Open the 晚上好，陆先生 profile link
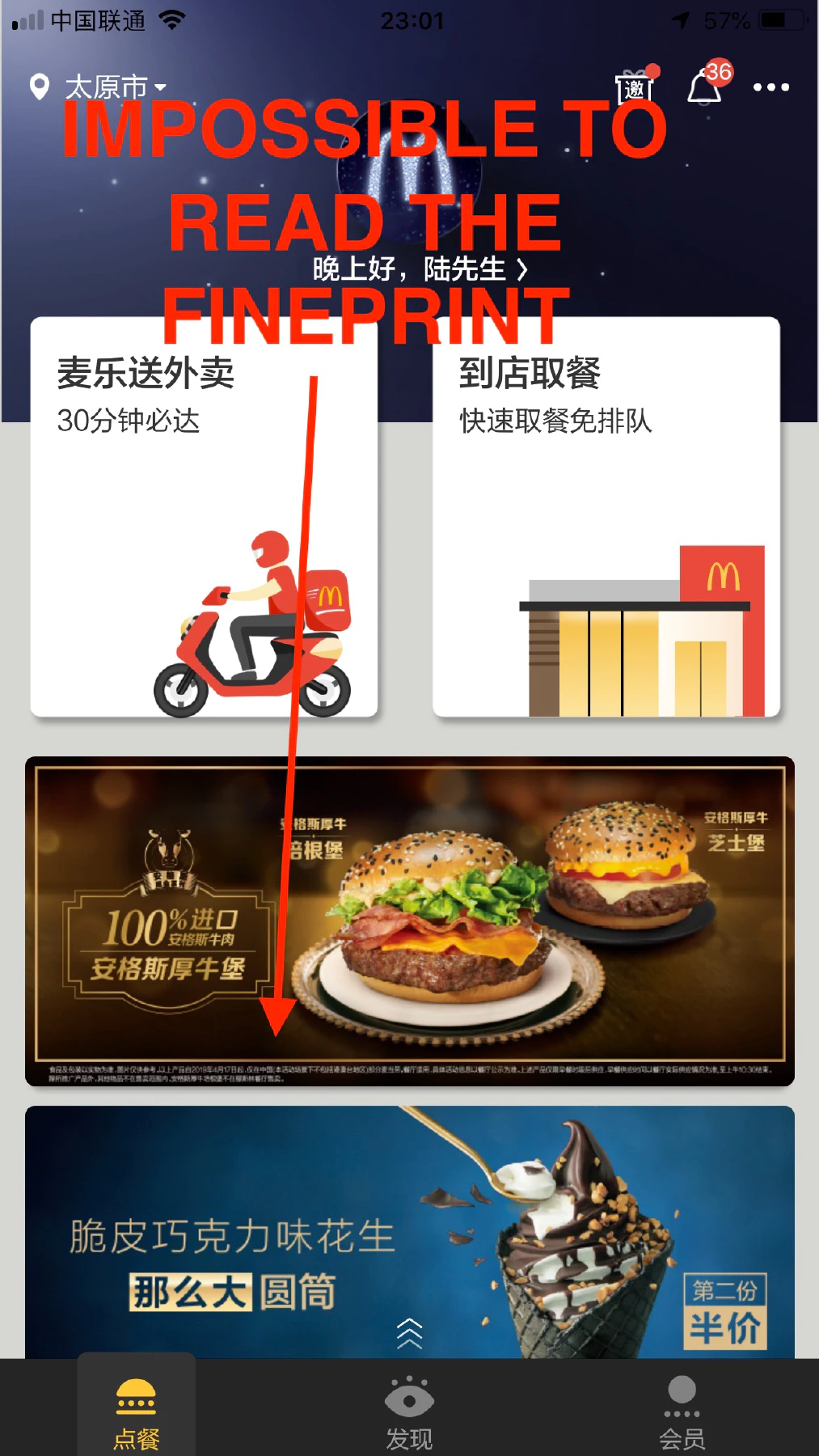819x1456 pixels. tap(420, 269)
